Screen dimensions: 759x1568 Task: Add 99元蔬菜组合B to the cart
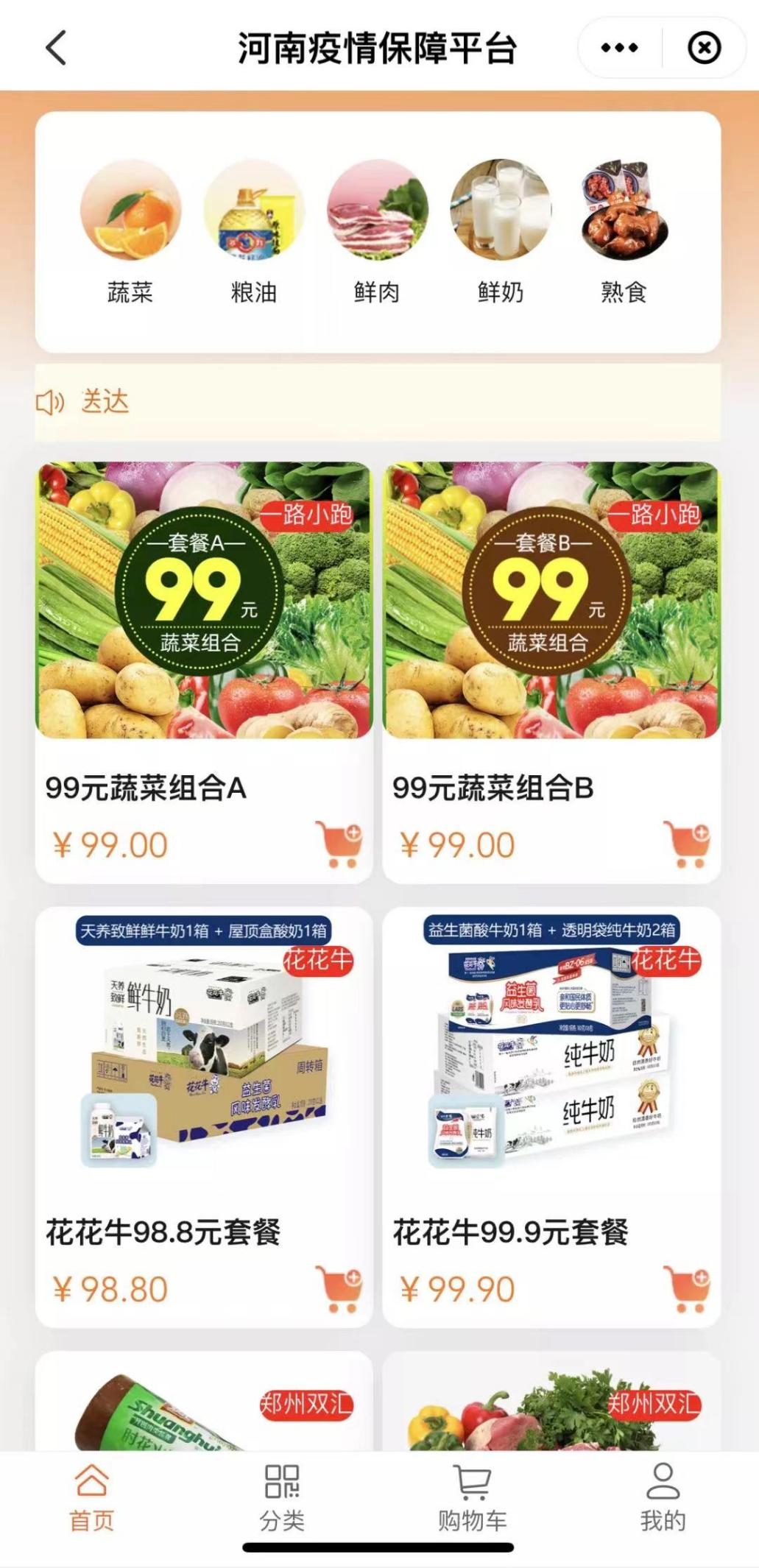tap(687, 844)
